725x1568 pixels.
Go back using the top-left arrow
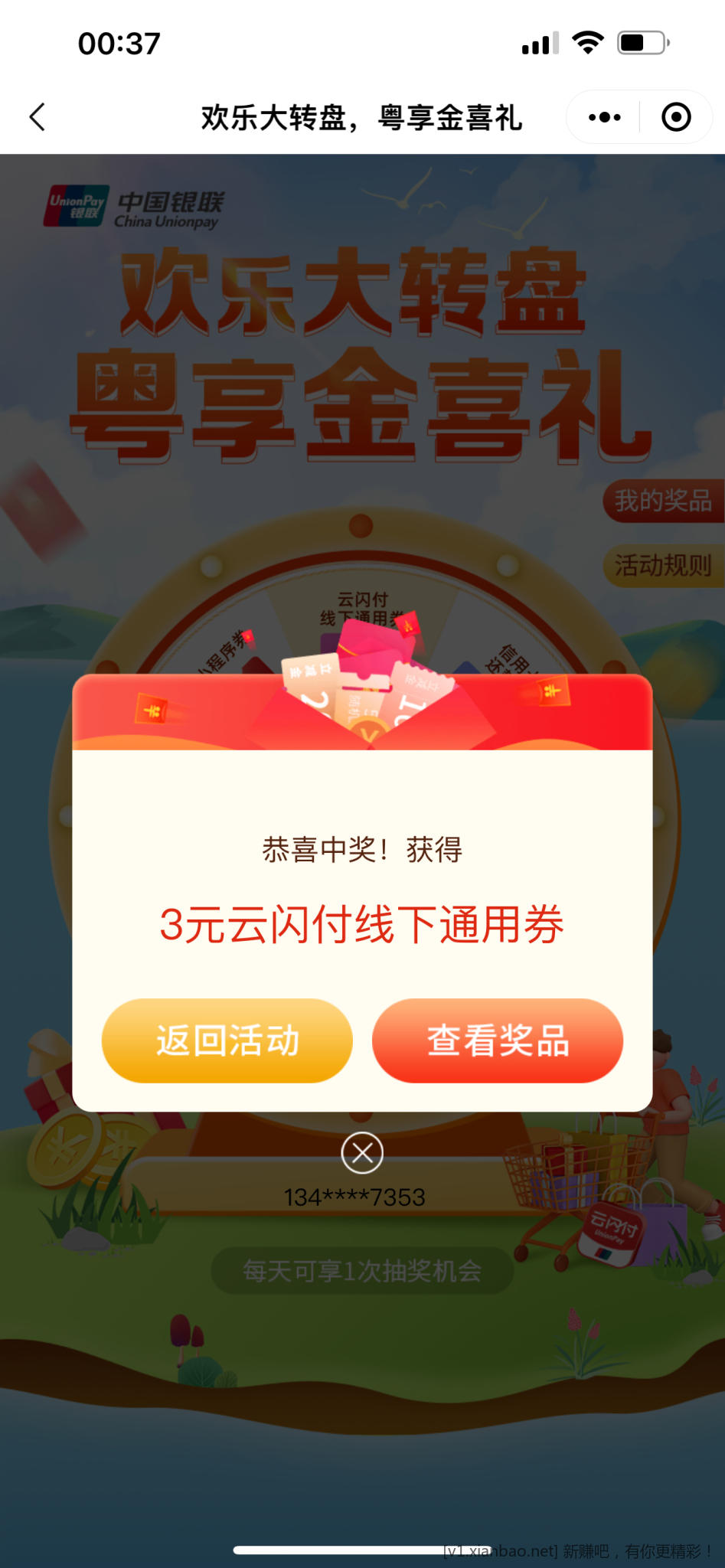tap(37, 117)
